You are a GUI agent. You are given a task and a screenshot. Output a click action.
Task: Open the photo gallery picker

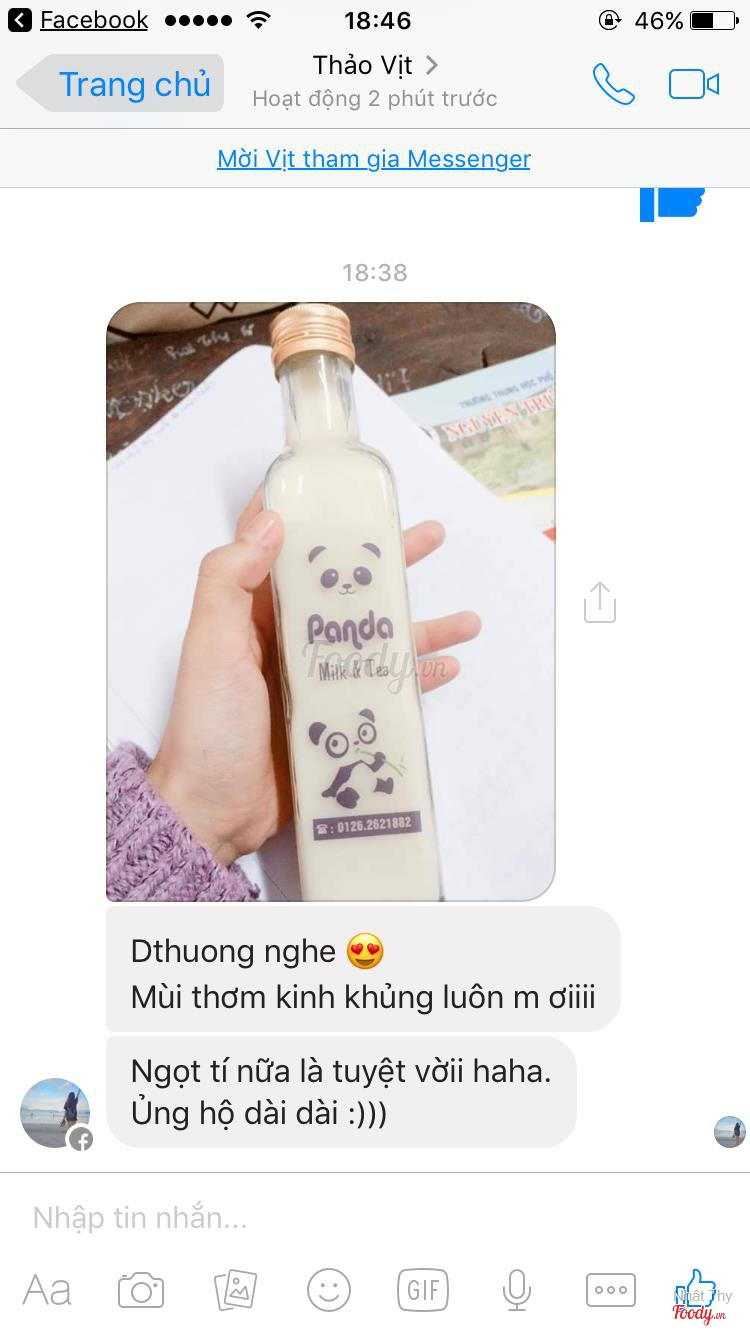pos(236,1290)
